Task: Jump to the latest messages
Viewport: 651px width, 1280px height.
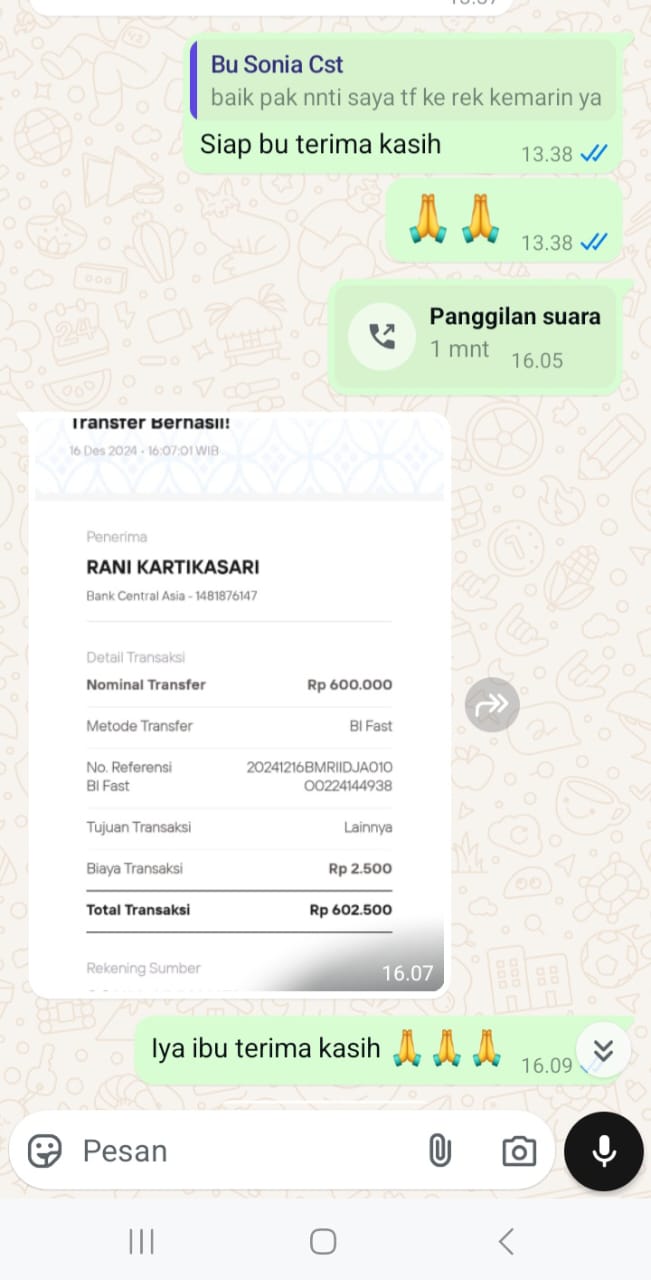Action: (x=603, y=1050)
